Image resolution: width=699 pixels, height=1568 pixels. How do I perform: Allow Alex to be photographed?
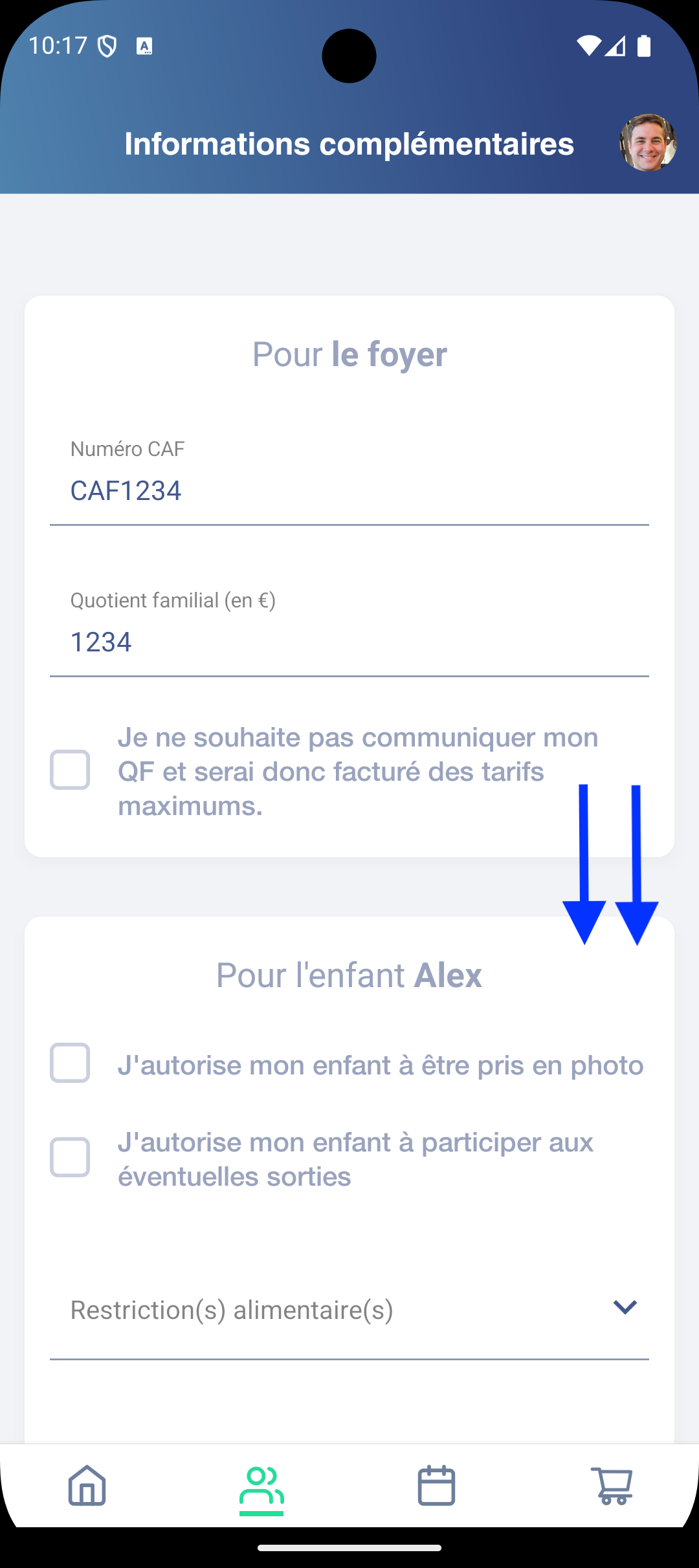point(70,1063)
